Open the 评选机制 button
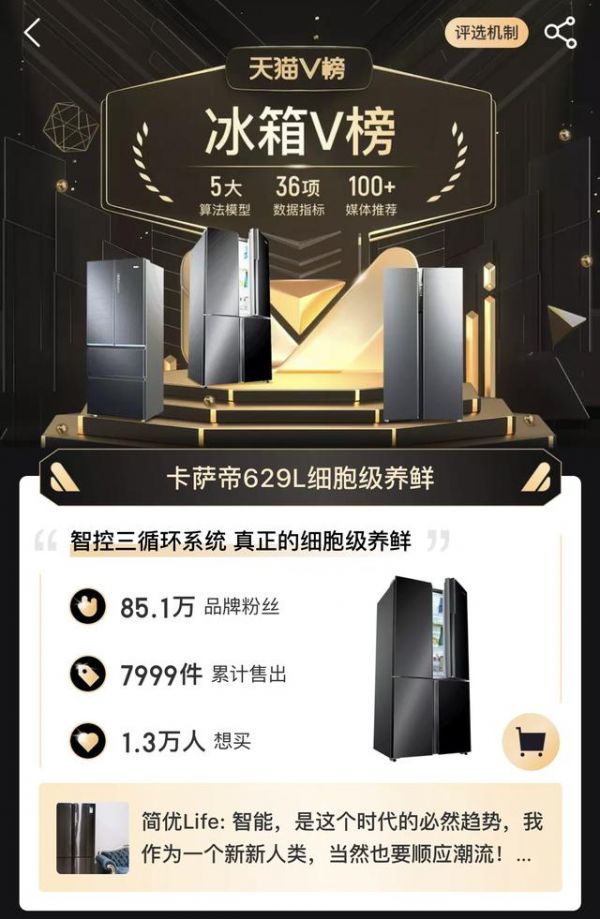The image size is (600, 919). tap(486, 32)
